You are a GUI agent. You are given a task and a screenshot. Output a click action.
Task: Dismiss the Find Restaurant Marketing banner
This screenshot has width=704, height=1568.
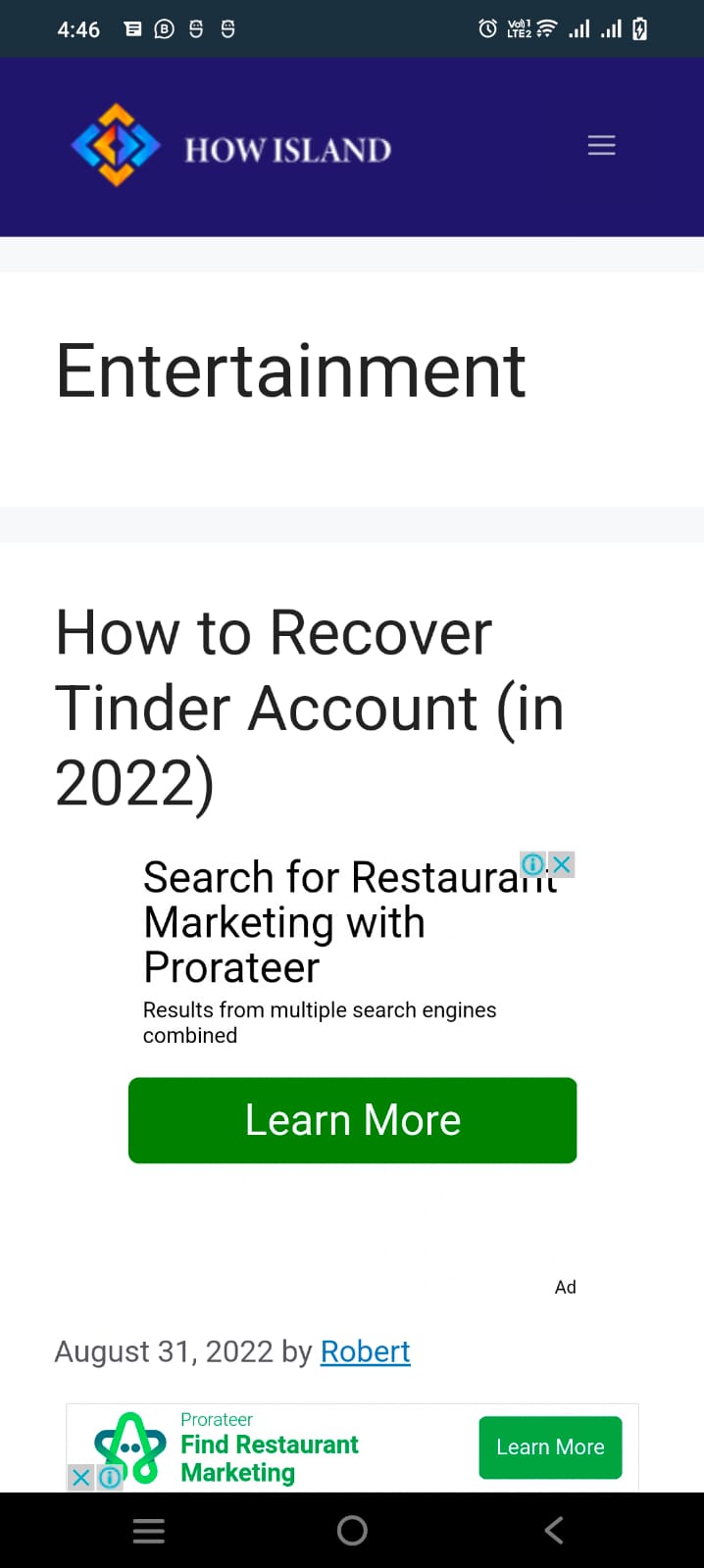81,1477
